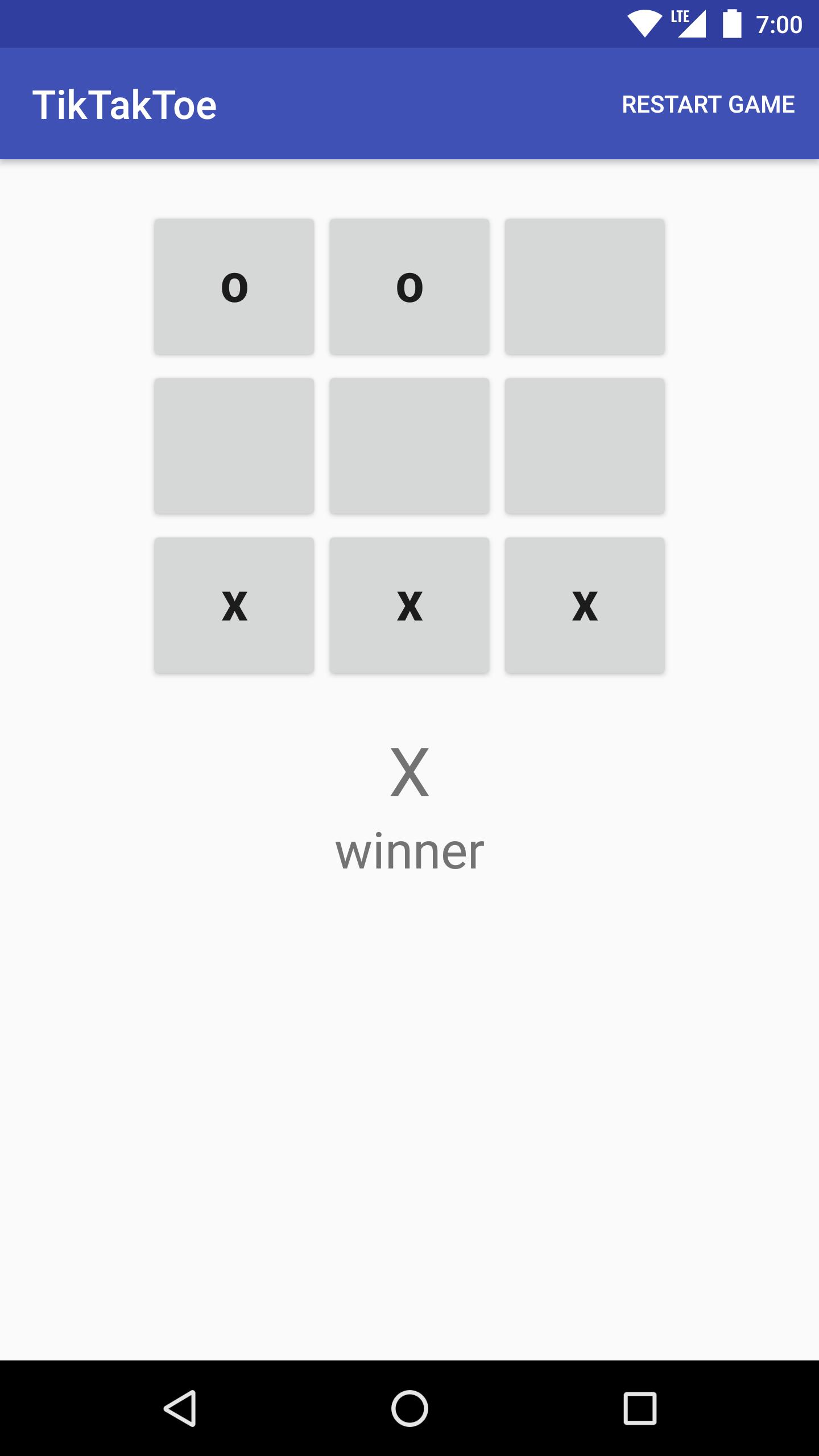Screen dimensions: 819x1456
Task: Go back with the system back button
Action: pos(180,1408)
